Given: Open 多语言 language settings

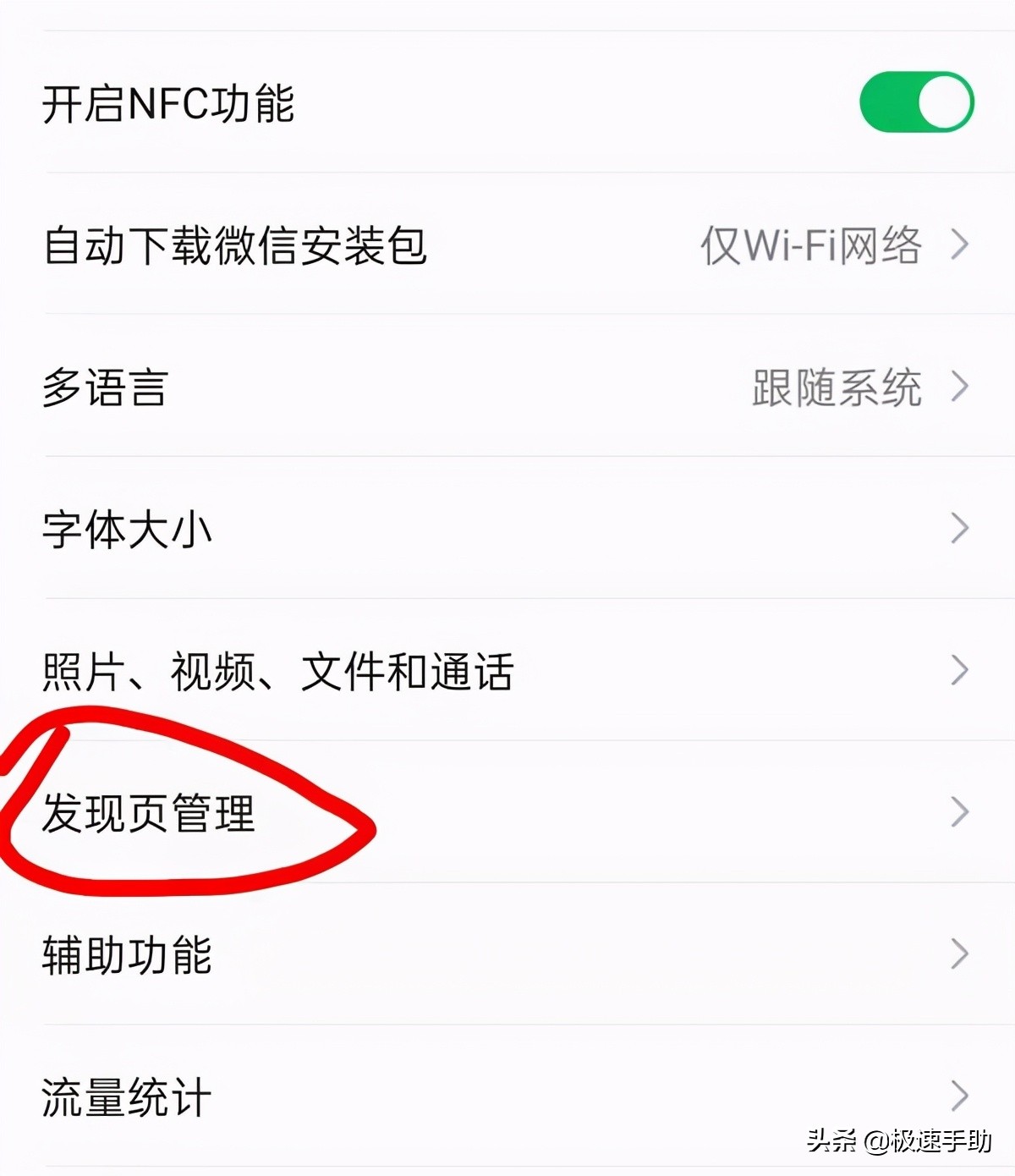Looking at the screenshot, I should coord(106,386).
